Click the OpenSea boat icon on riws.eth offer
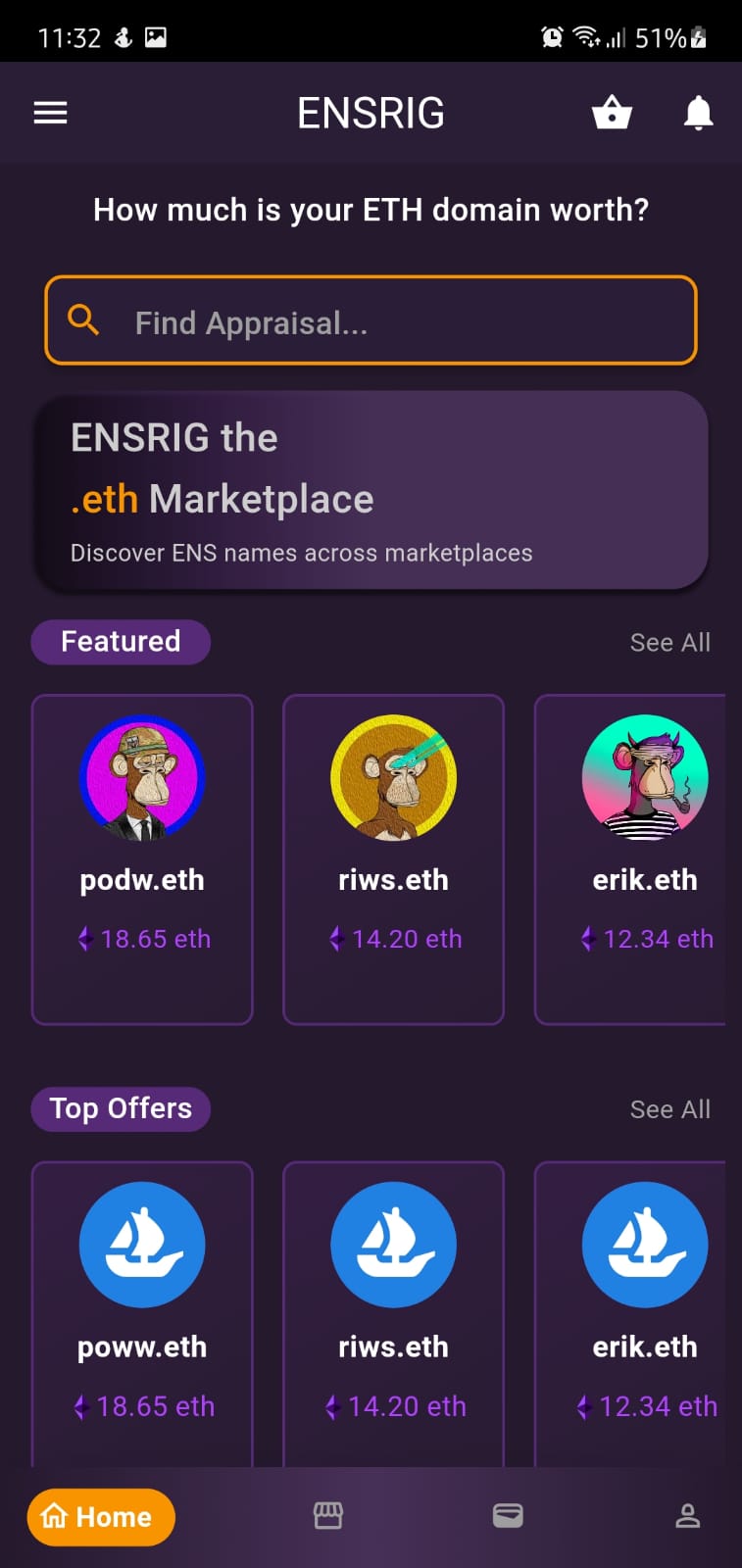The height and width of the screenshot is (1568, 742). tap(393, 1245)
